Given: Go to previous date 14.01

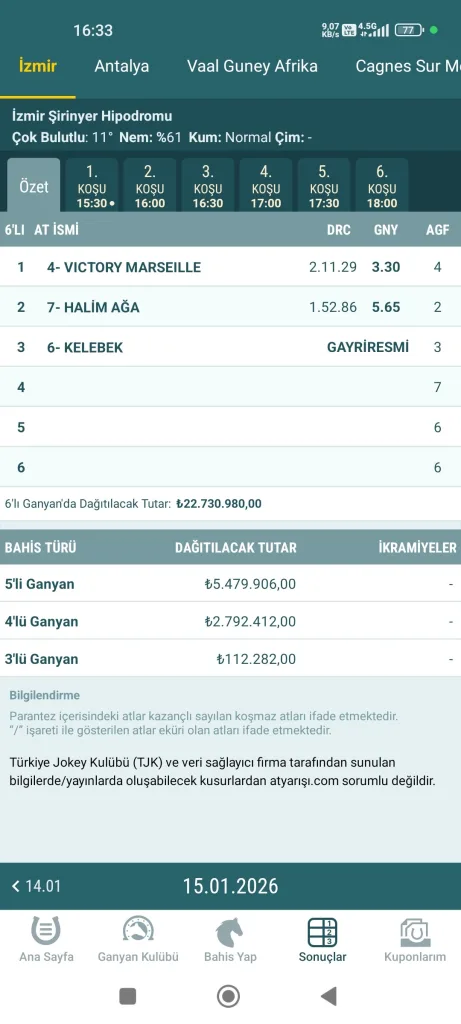Looking at the screenshot, I should click(37, 886).
